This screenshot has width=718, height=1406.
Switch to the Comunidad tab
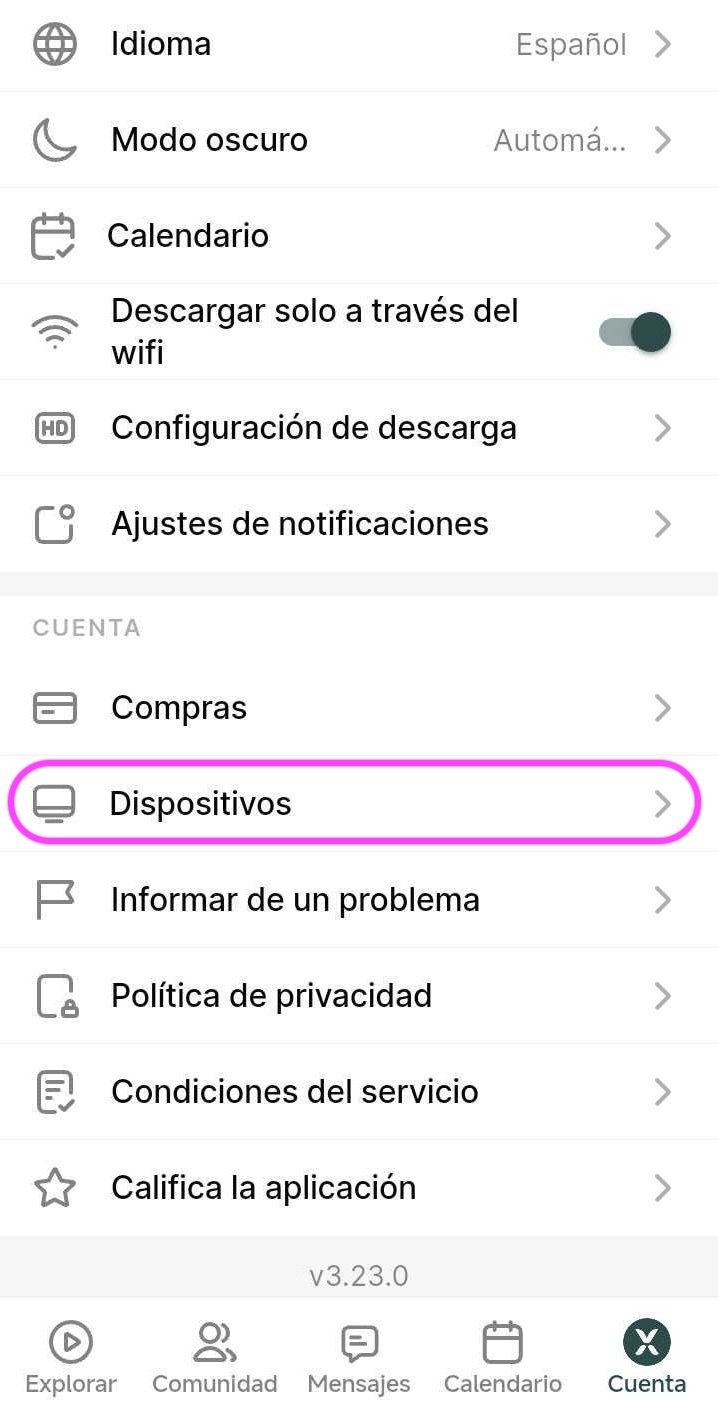[x=214, y=1357]
